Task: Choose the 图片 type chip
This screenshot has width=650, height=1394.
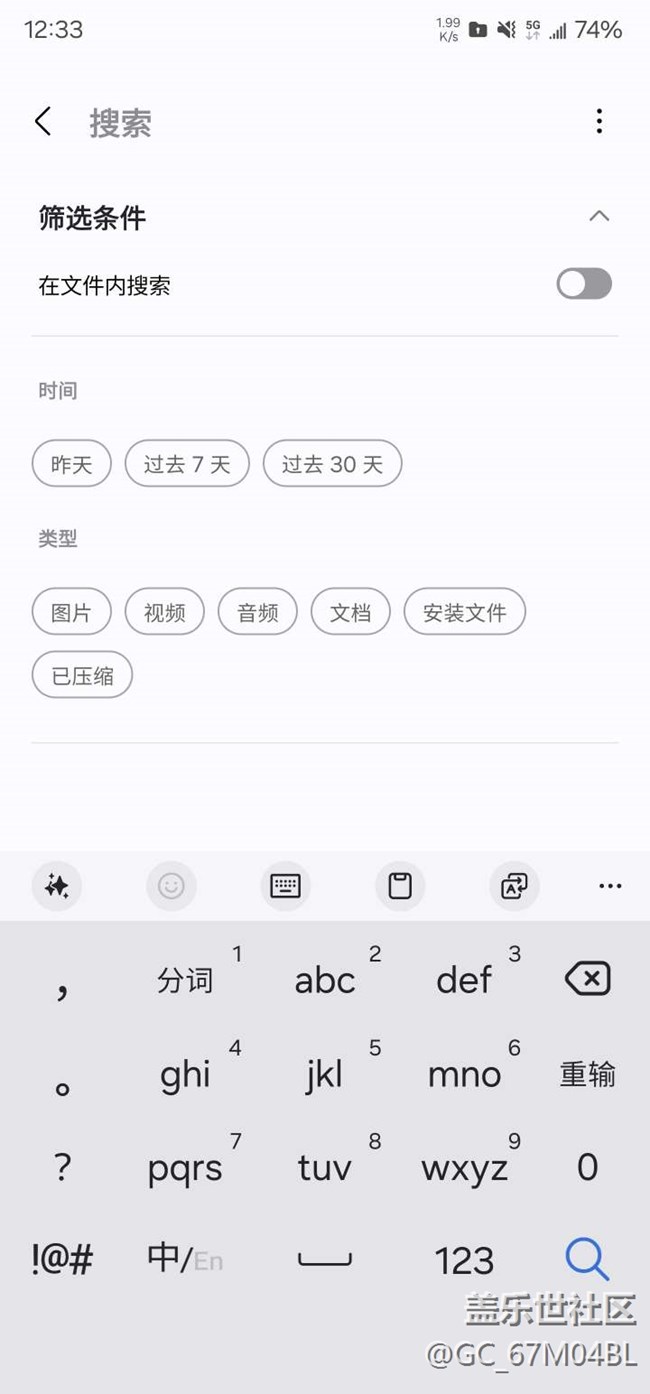Action: [71, 612]
